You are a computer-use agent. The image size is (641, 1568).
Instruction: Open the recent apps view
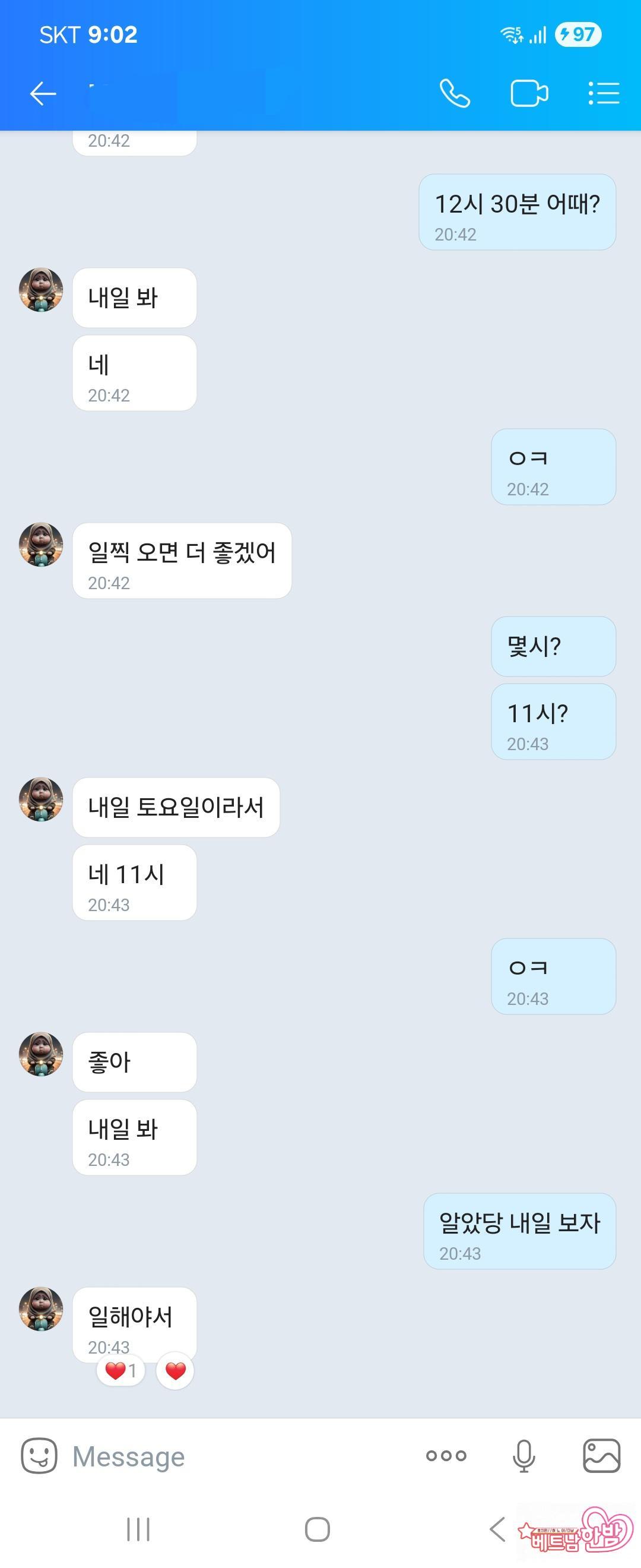click(x=138, y=1529)
